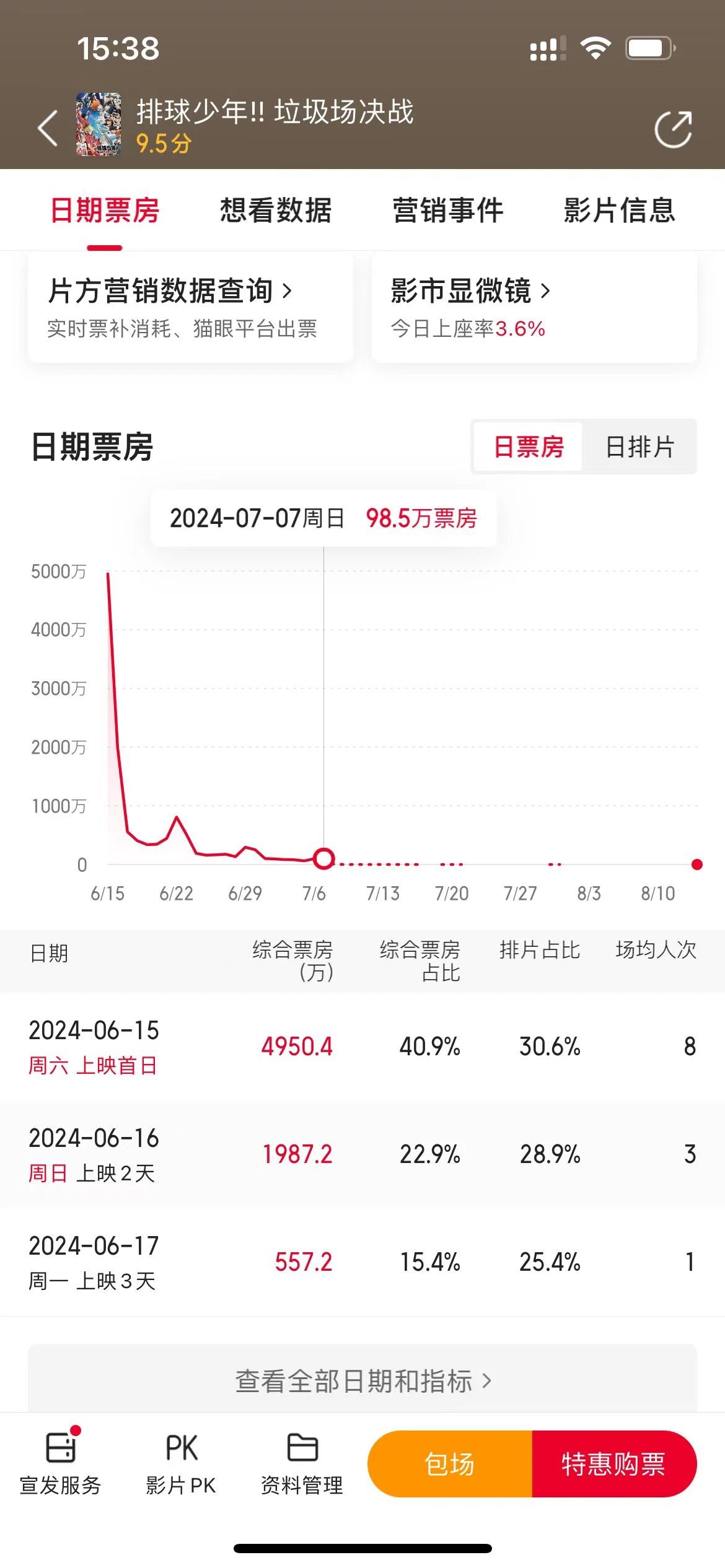Select the 日期票房 tab
The width and height of the screenshot is (725, 1568).
click(x=105, y=211)
